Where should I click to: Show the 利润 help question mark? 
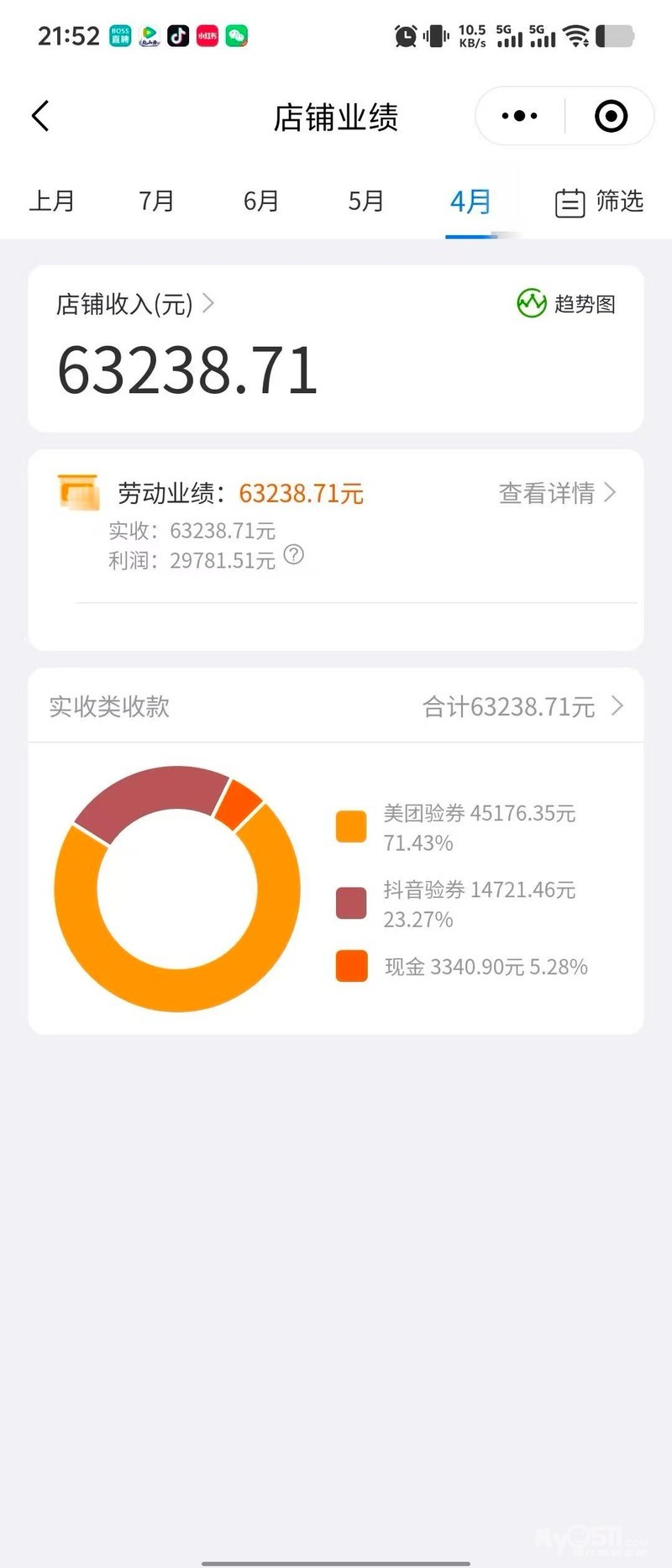pyautogui.click(x=293, y=554)
